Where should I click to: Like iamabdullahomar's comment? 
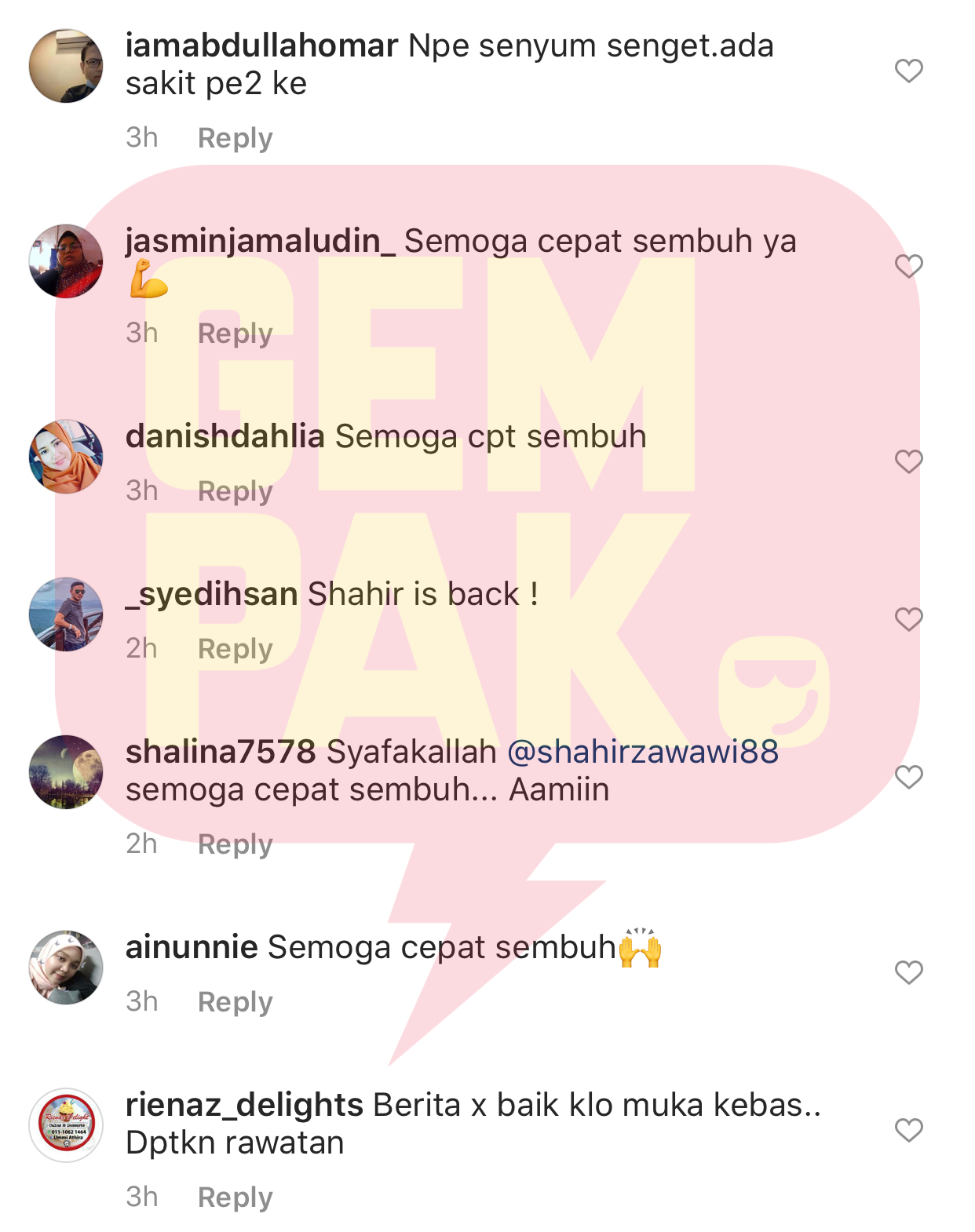(x=908, y=71)
